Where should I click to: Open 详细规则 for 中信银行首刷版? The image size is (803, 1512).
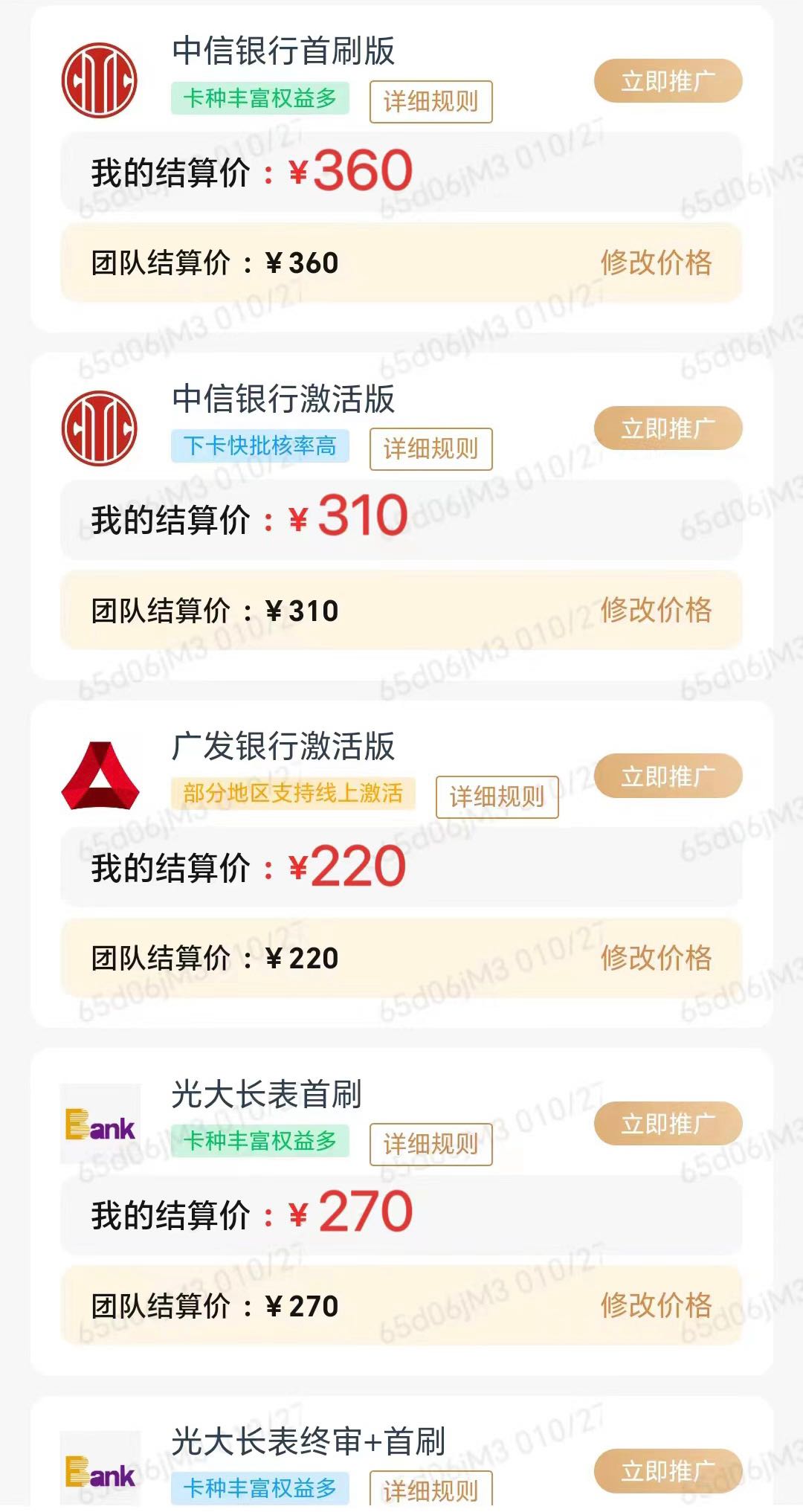(430, 102)
